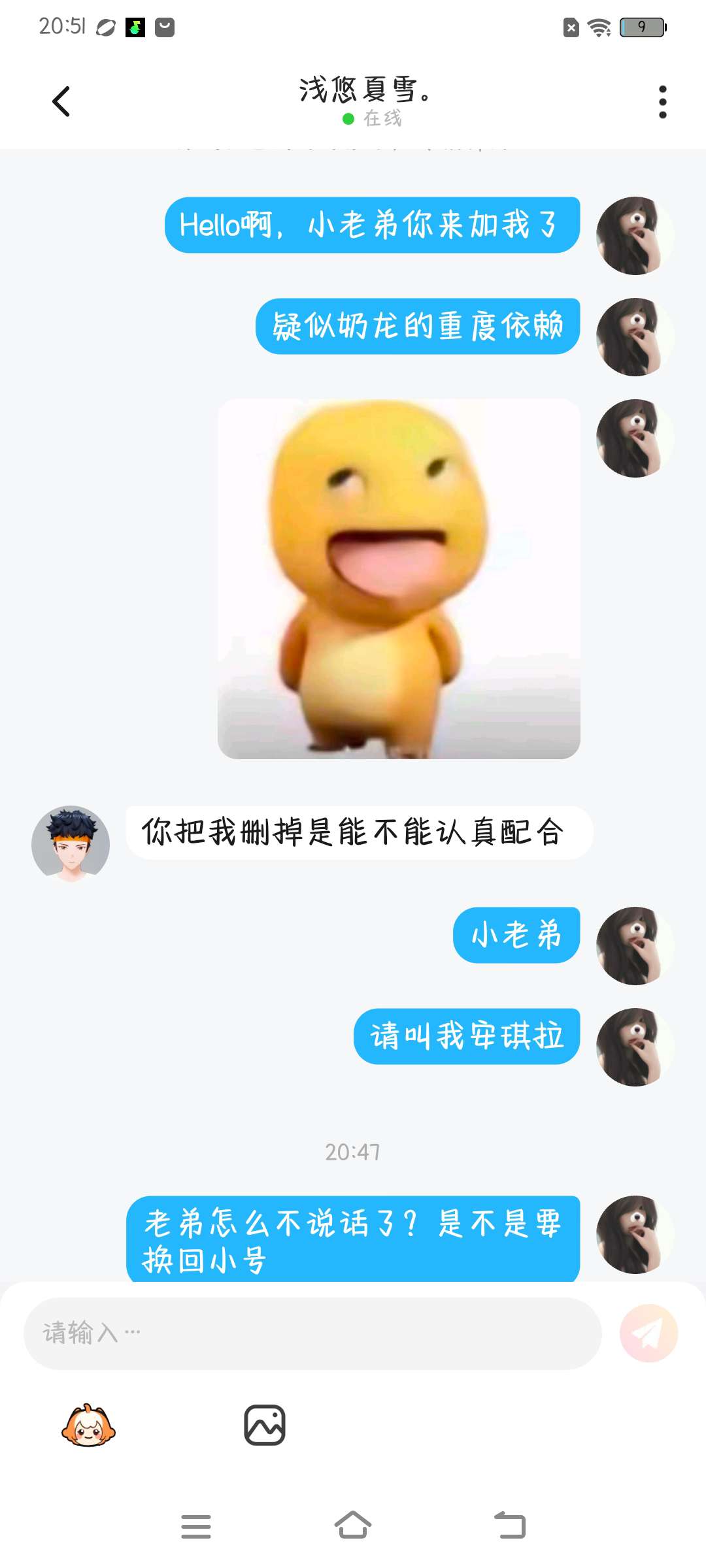Tap my avatar beside 请叫我安琪拉
This screenshot has width=706, height=1568.
coord(635,1047)
